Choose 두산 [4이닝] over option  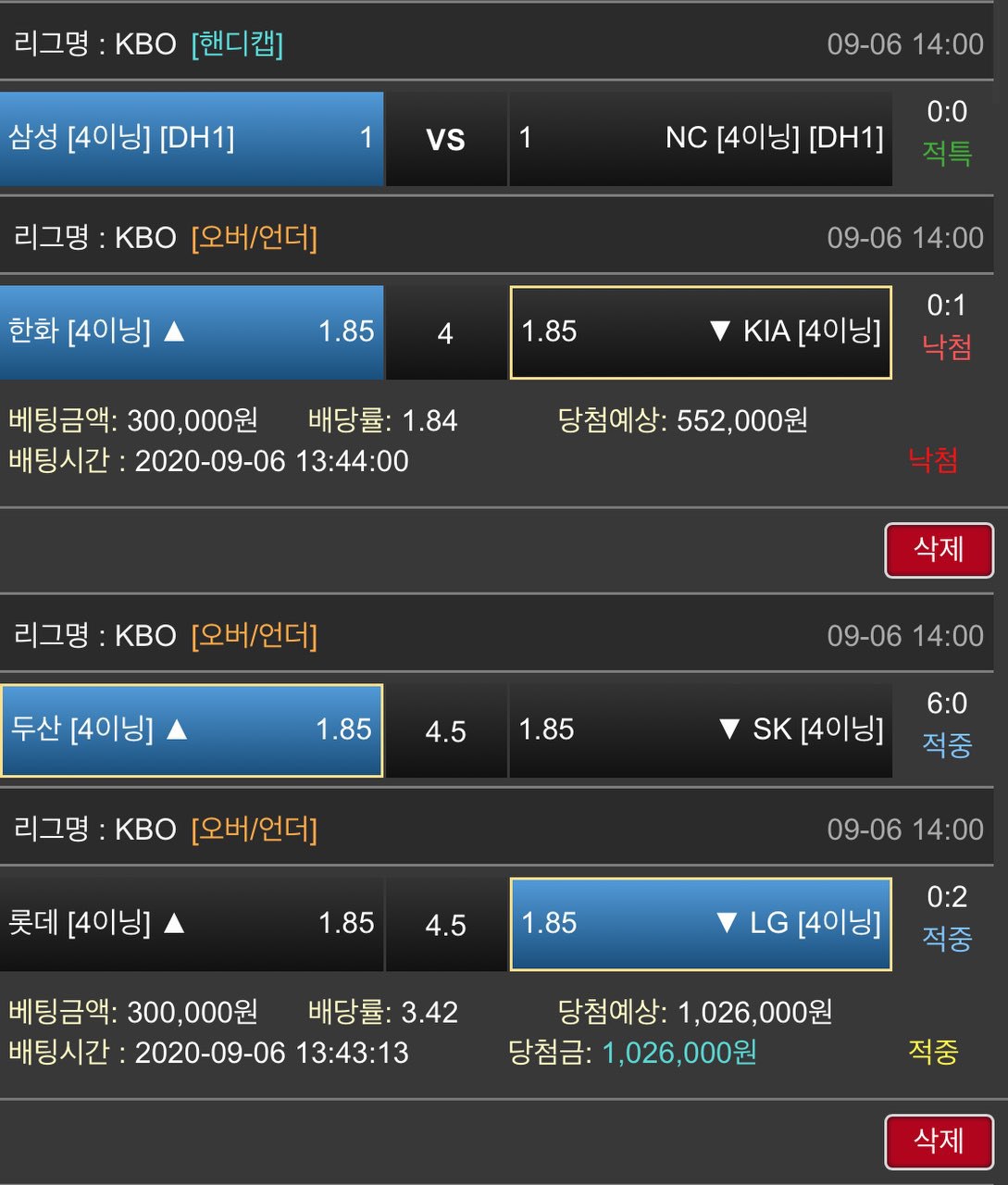point(192,730)
